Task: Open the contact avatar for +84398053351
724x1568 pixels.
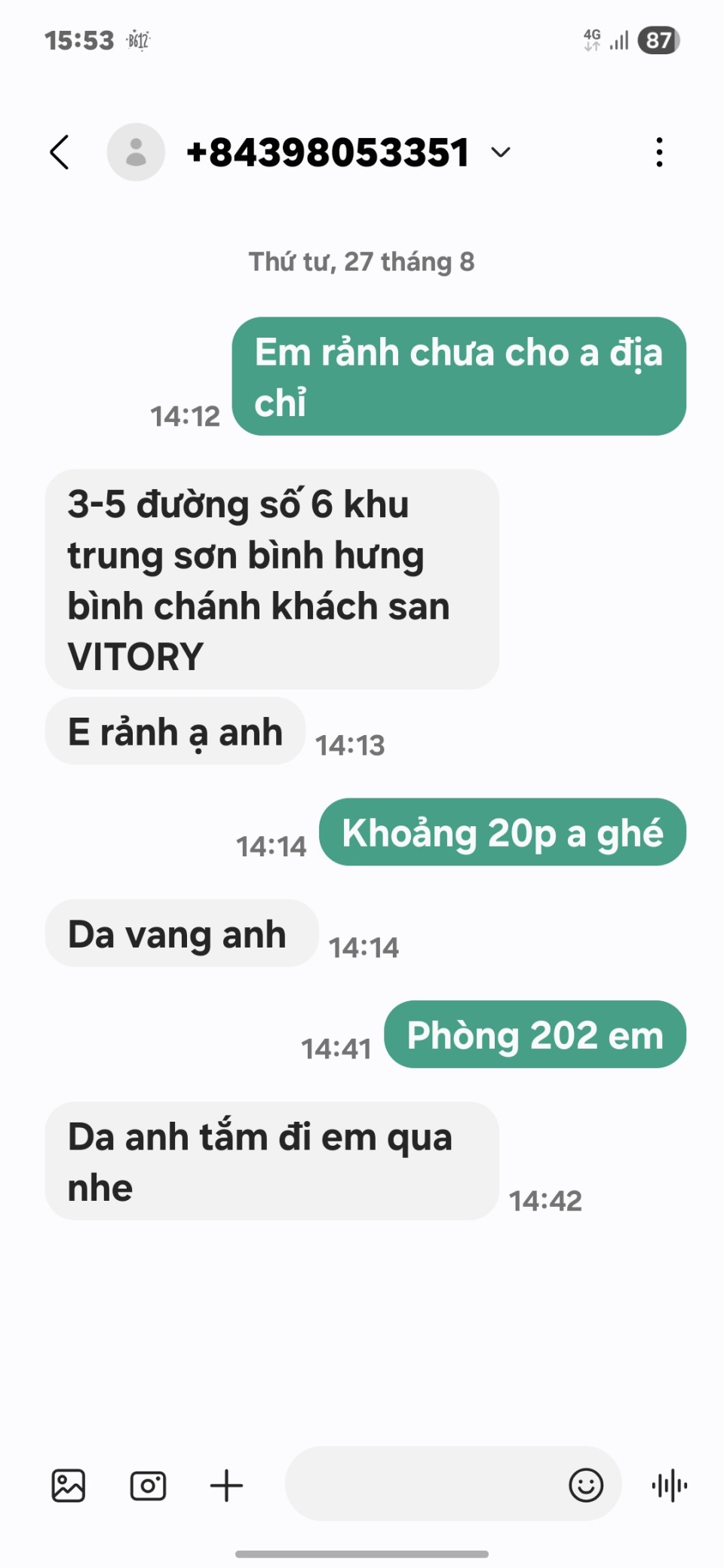Action: click(x=136, y=152)
